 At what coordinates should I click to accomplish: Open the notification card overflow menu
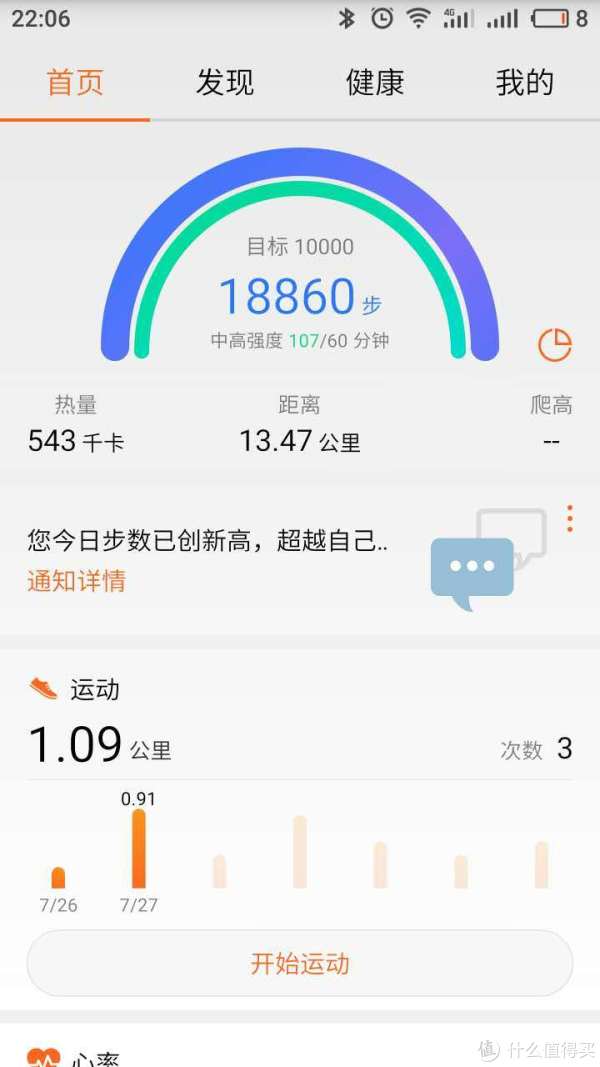coord(569,519)
